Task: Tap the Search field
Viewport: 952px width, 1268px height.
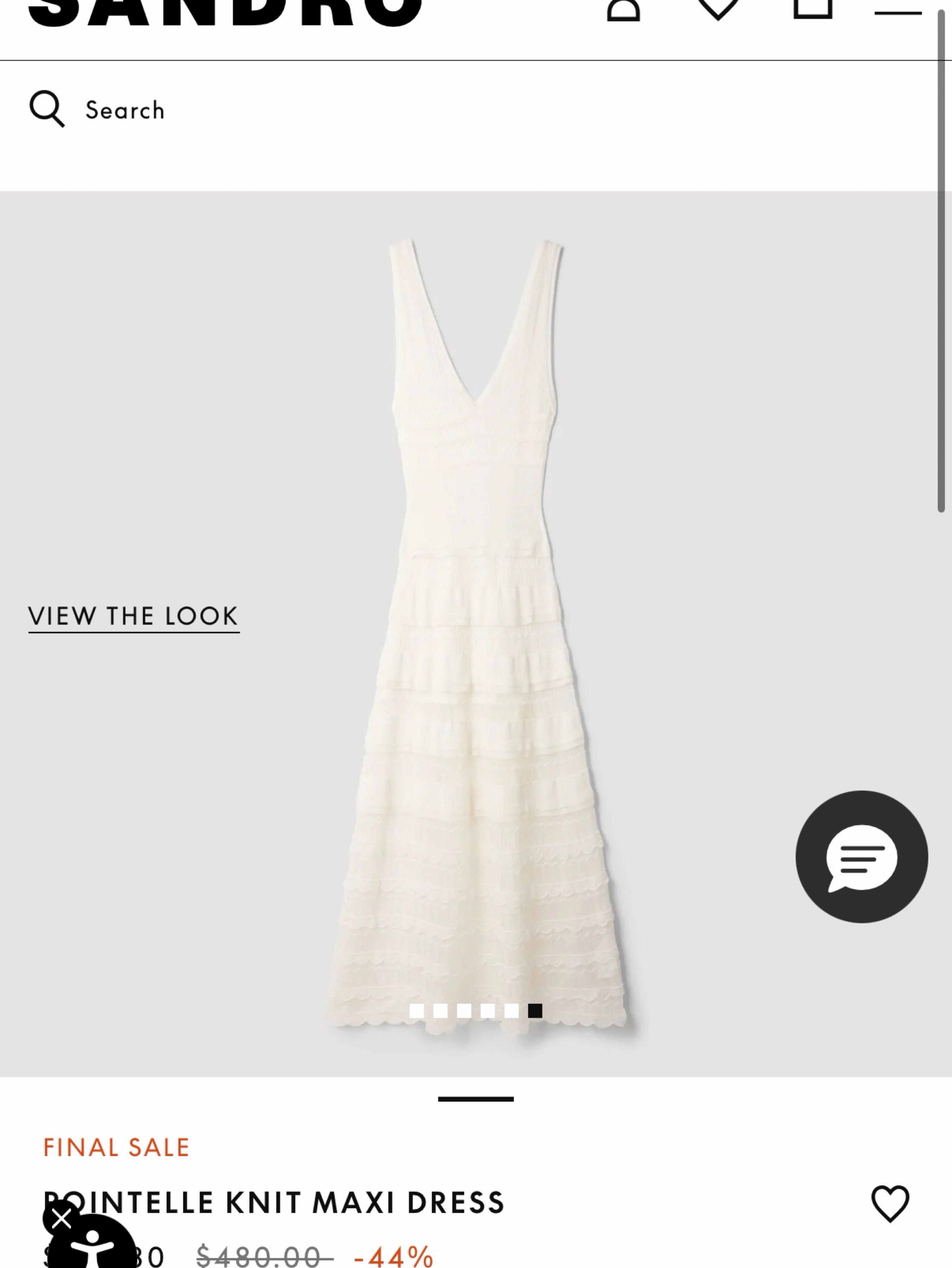Action: coord(476,109)
